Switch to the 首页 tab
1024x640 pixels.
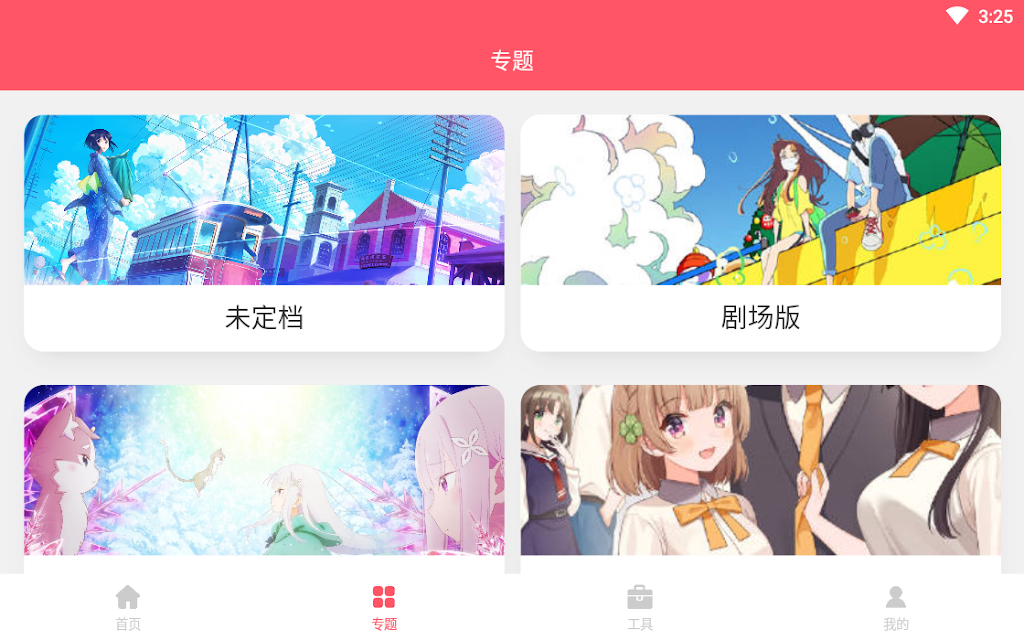128,607
